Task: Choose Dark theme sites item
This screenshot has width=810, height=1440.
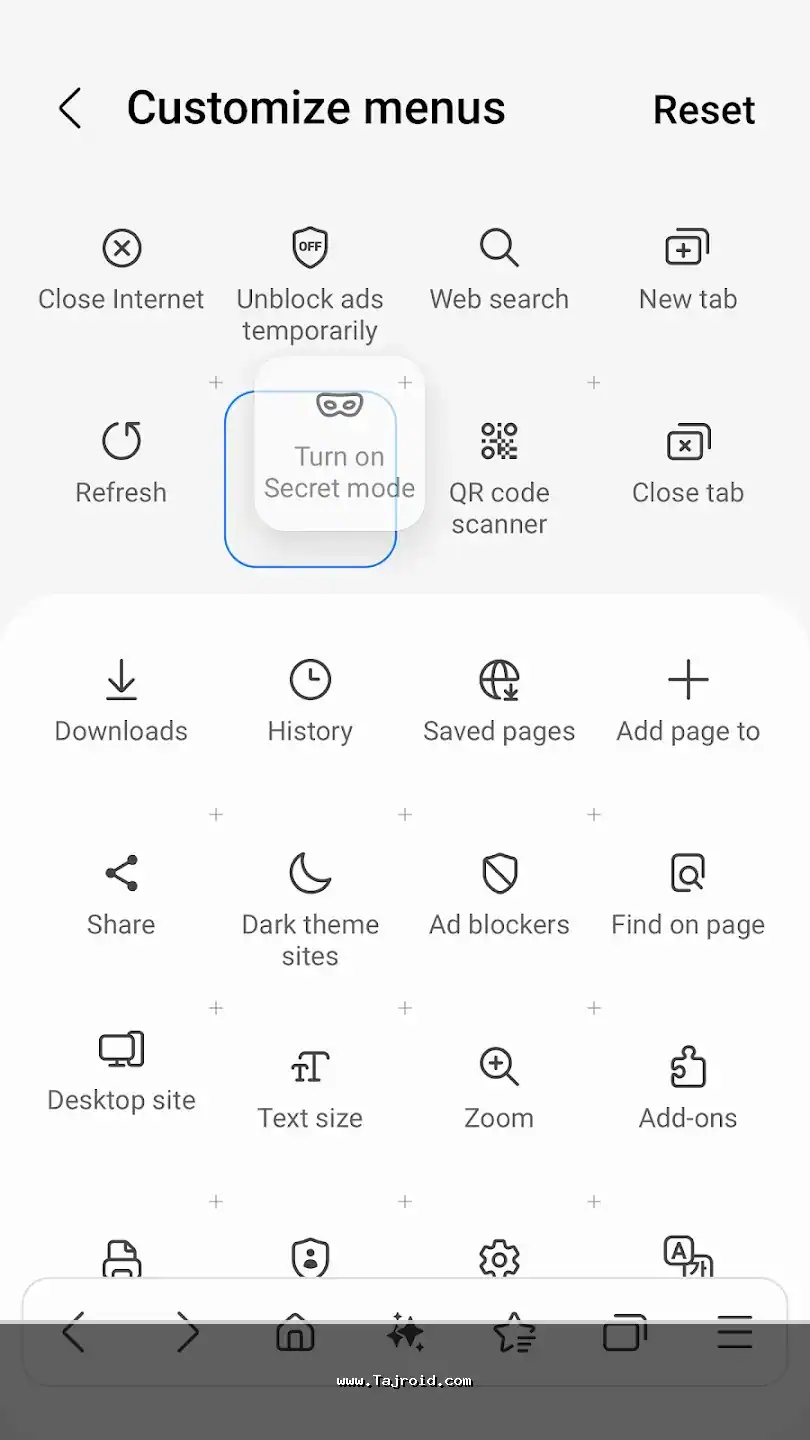Action: pos(310,910)
